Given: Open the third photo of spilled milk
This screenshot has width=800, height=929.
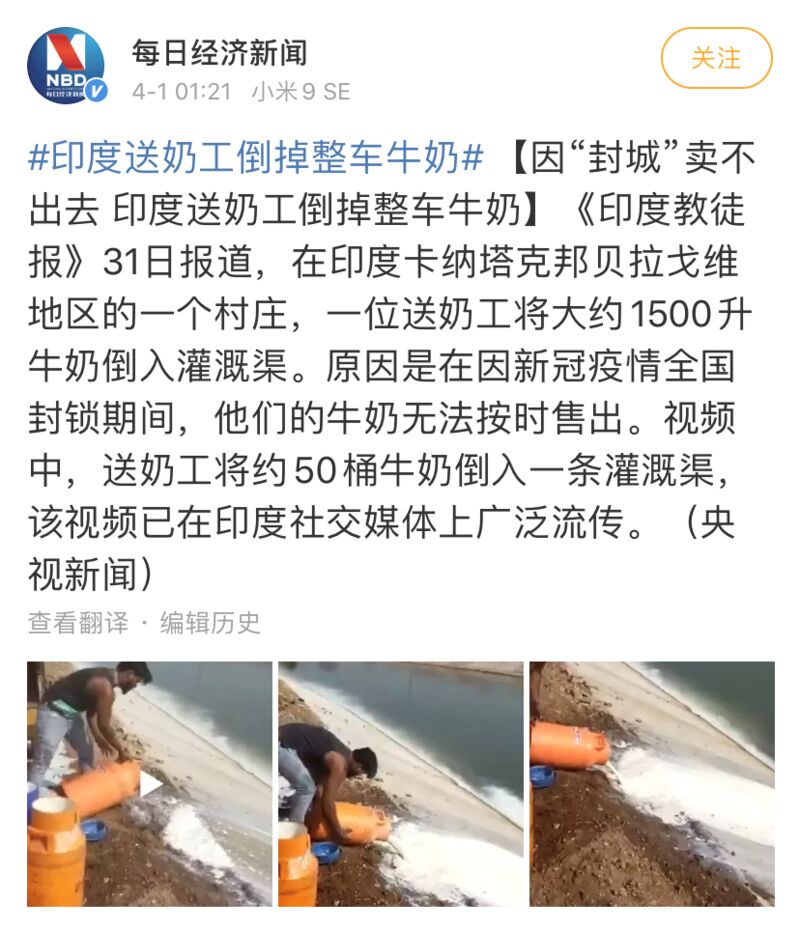Looking at the screenshot, I should [x=652, y=783].
